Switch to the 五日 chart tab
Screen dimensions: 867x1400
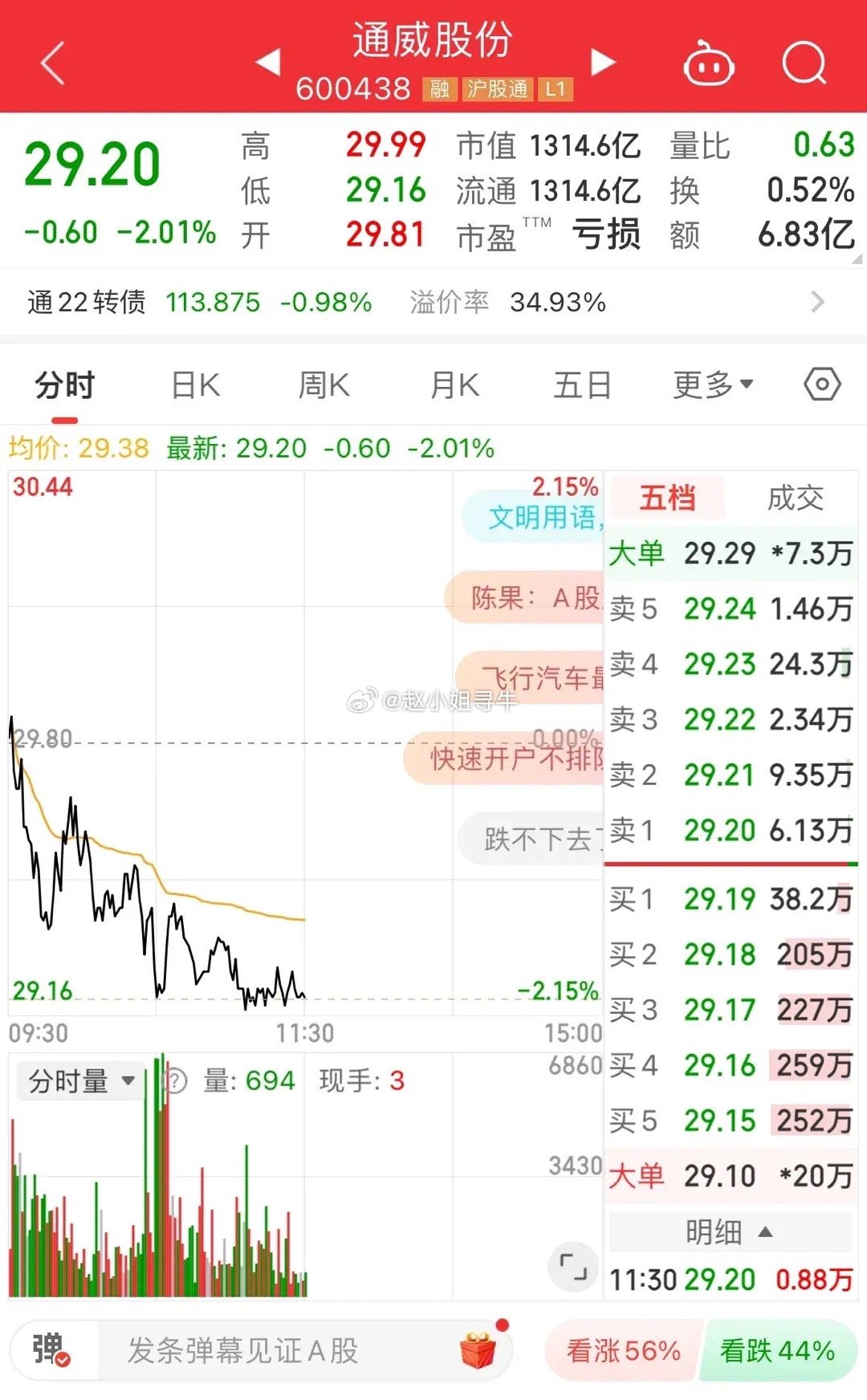tap(583, 385)
